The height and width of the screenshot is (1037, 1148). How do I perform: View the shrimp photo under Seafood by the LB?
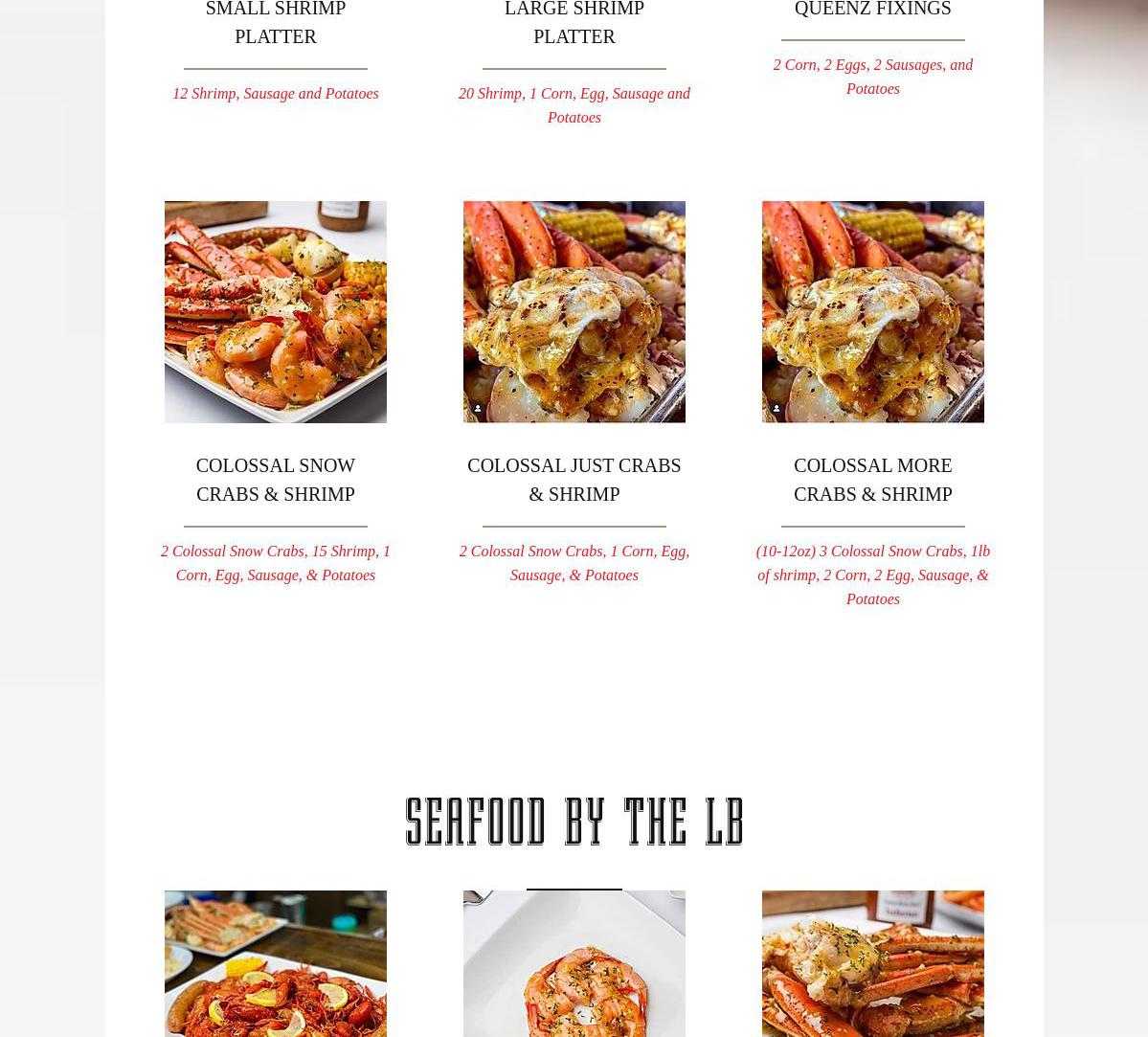click(574, 965)
